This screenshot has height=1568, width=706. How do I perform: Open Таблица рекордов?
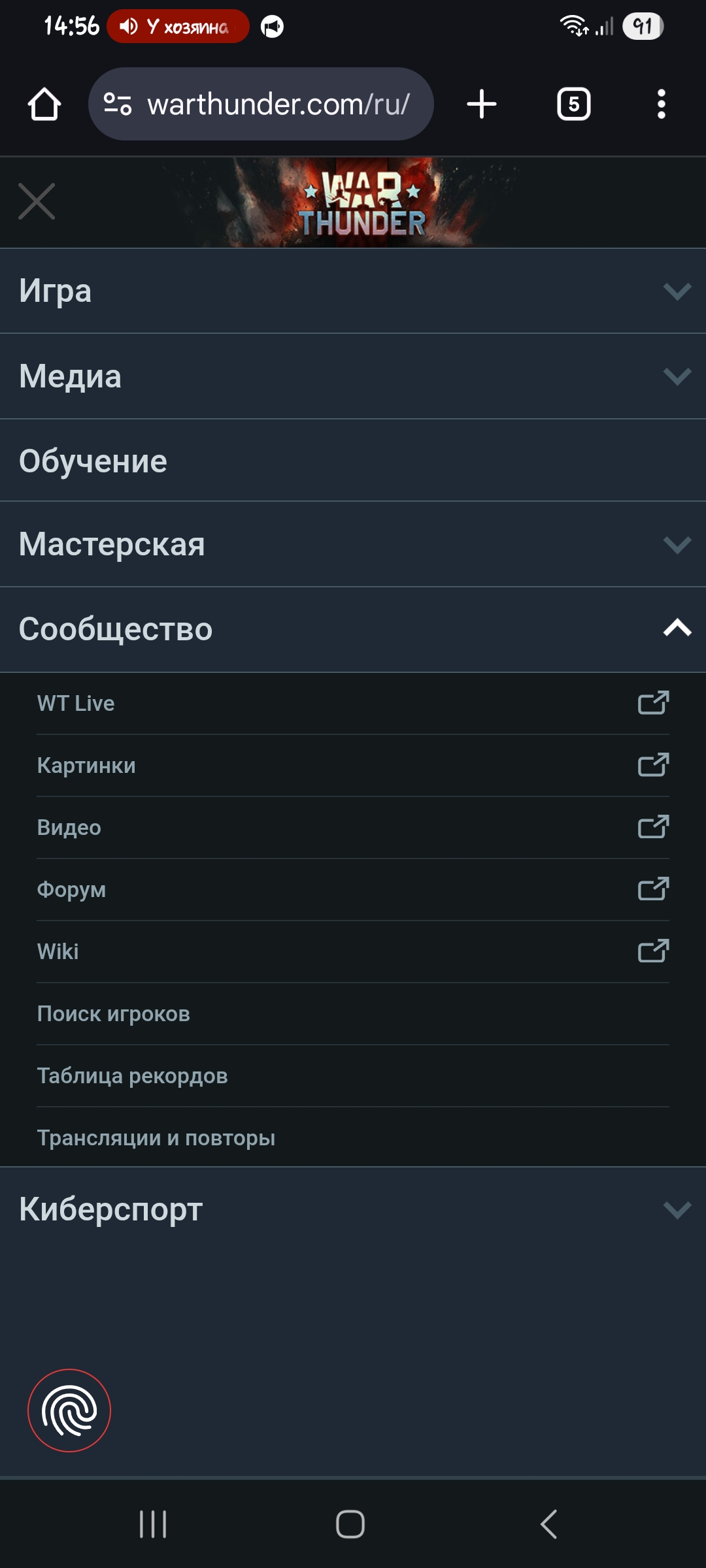click(353, 1076)
